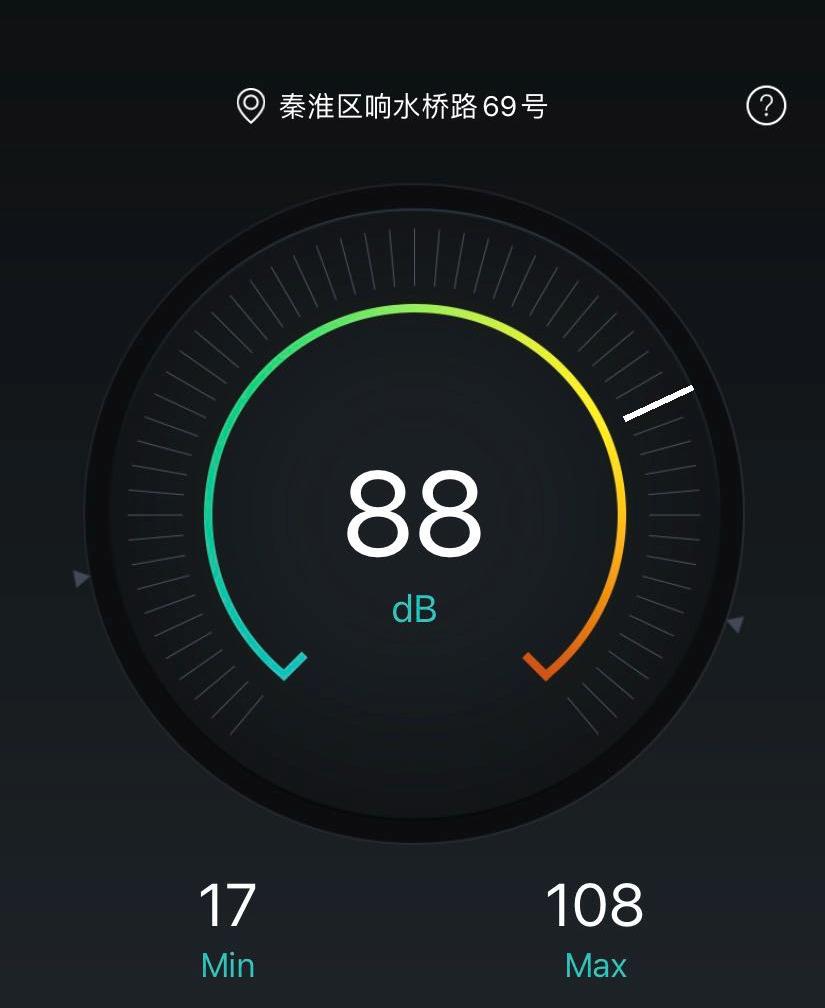Open the help question mark icon
Viewport: 825px width, 1008px height.
pos(766,105)
